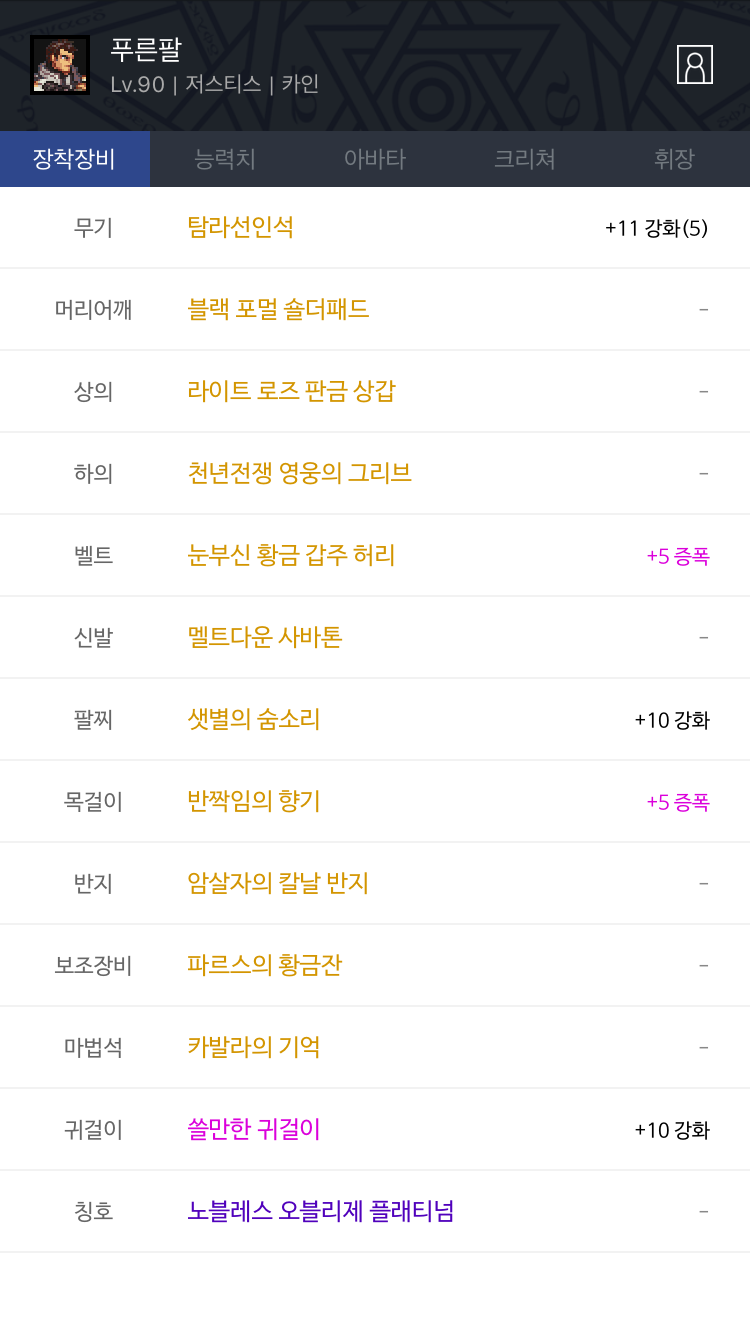Switch to the 휘장 tab
This screenshot has width=750, height=1334.
tap(675, 159)
